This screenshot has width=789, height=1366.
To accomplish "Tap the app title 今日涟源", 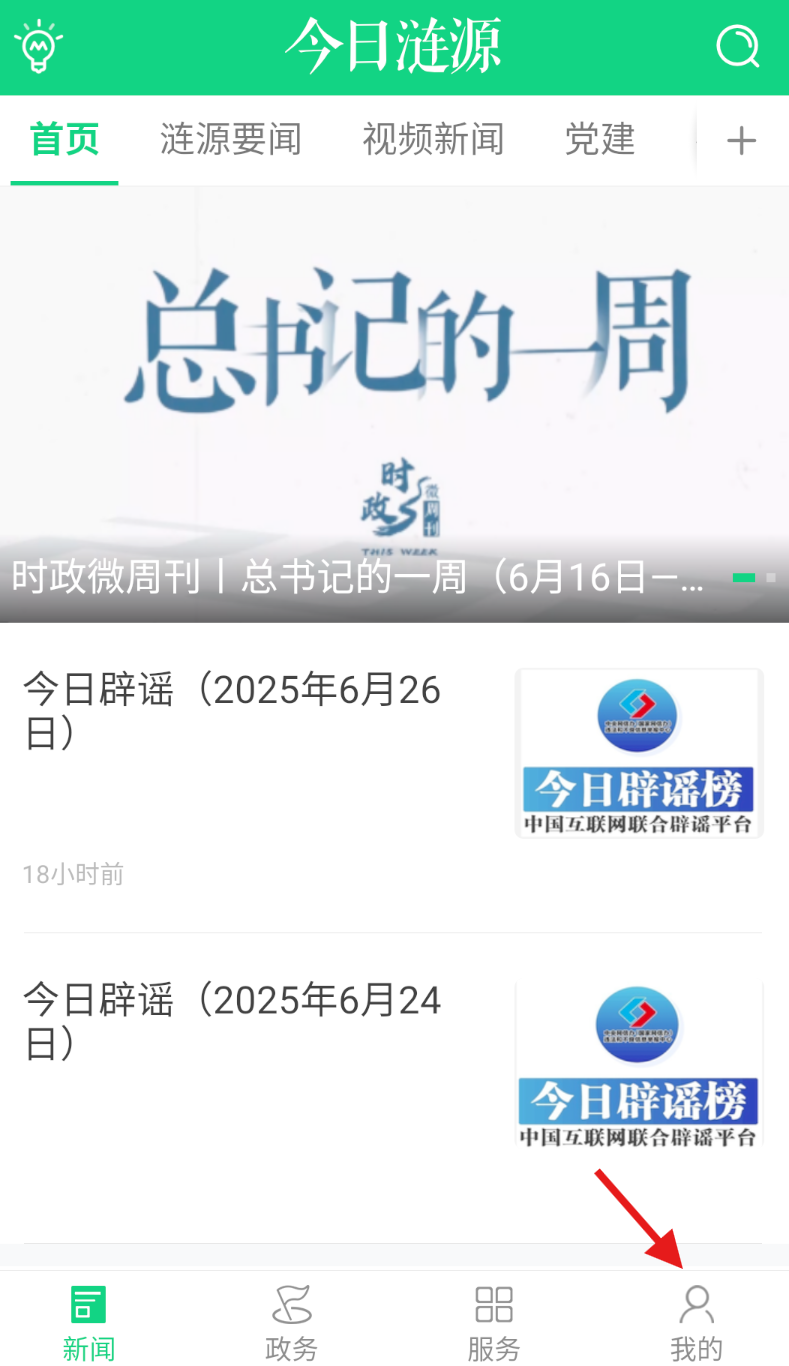I will [394, 47].
